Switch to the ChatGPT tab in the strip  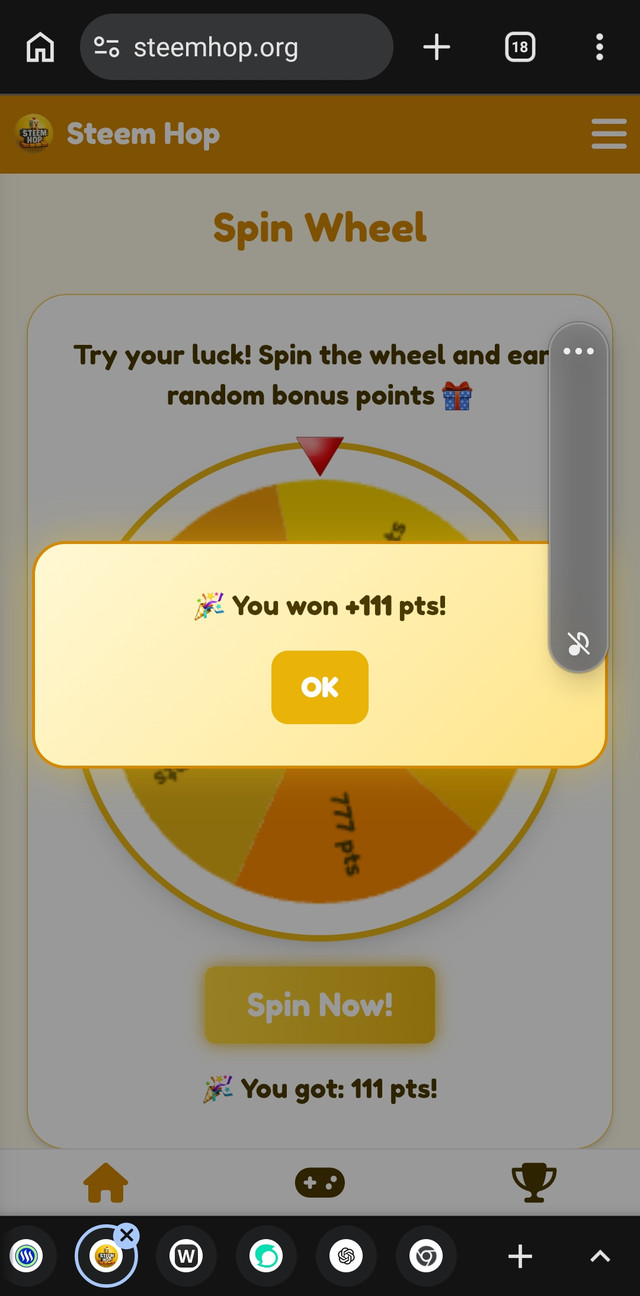pos(346,1256)
